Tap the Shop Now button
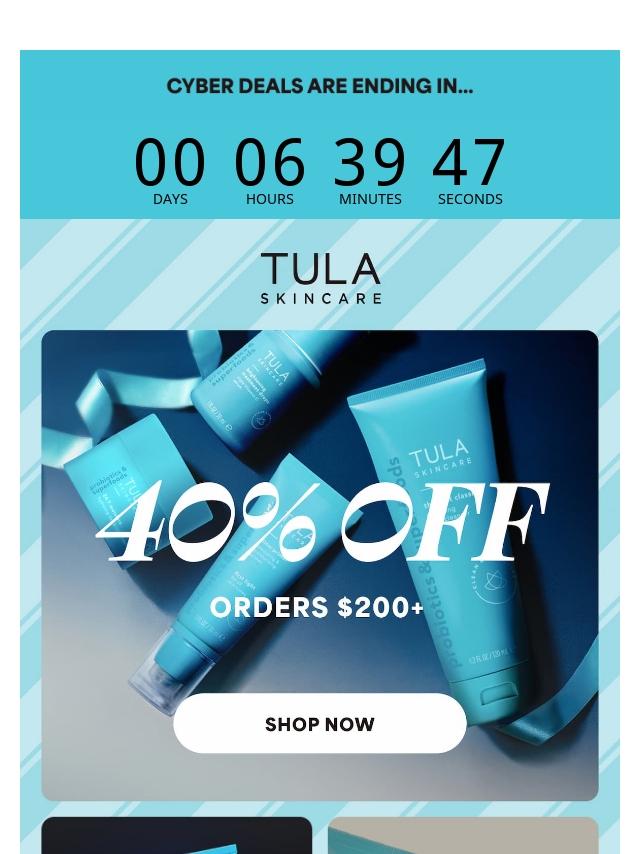Screen dimensions: 640x854 click(x=320, y=724)
